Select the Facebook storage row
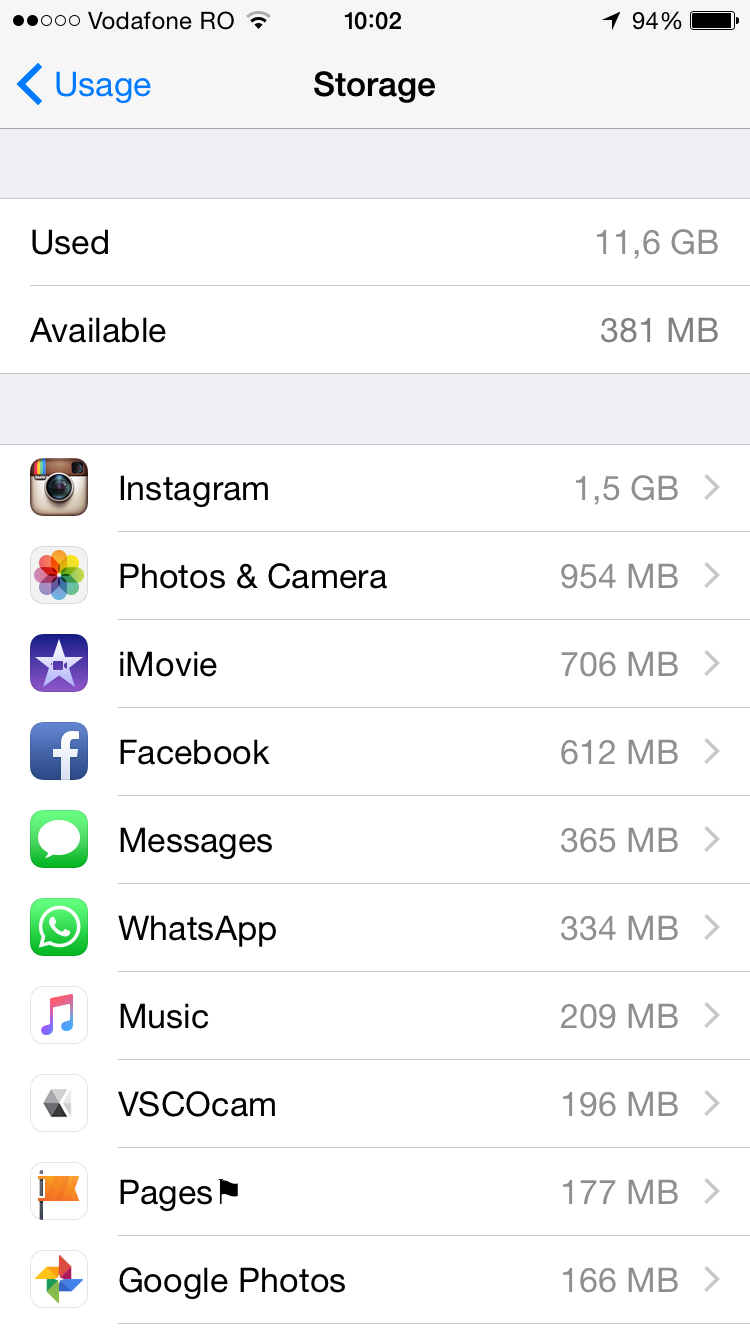 [375, 753]
